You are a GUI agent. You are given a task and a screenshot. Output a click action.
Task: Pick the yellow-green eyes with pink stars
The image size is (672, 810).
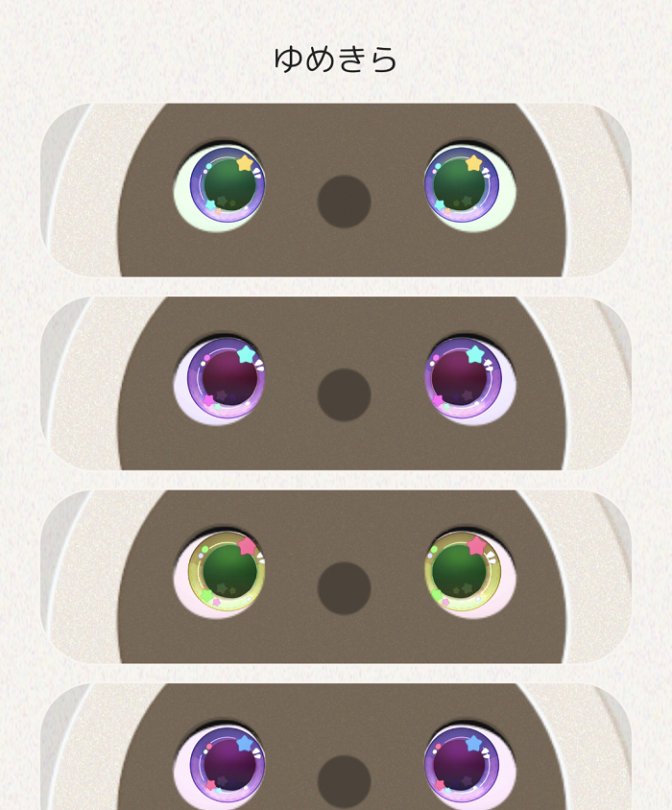(336, 576)
